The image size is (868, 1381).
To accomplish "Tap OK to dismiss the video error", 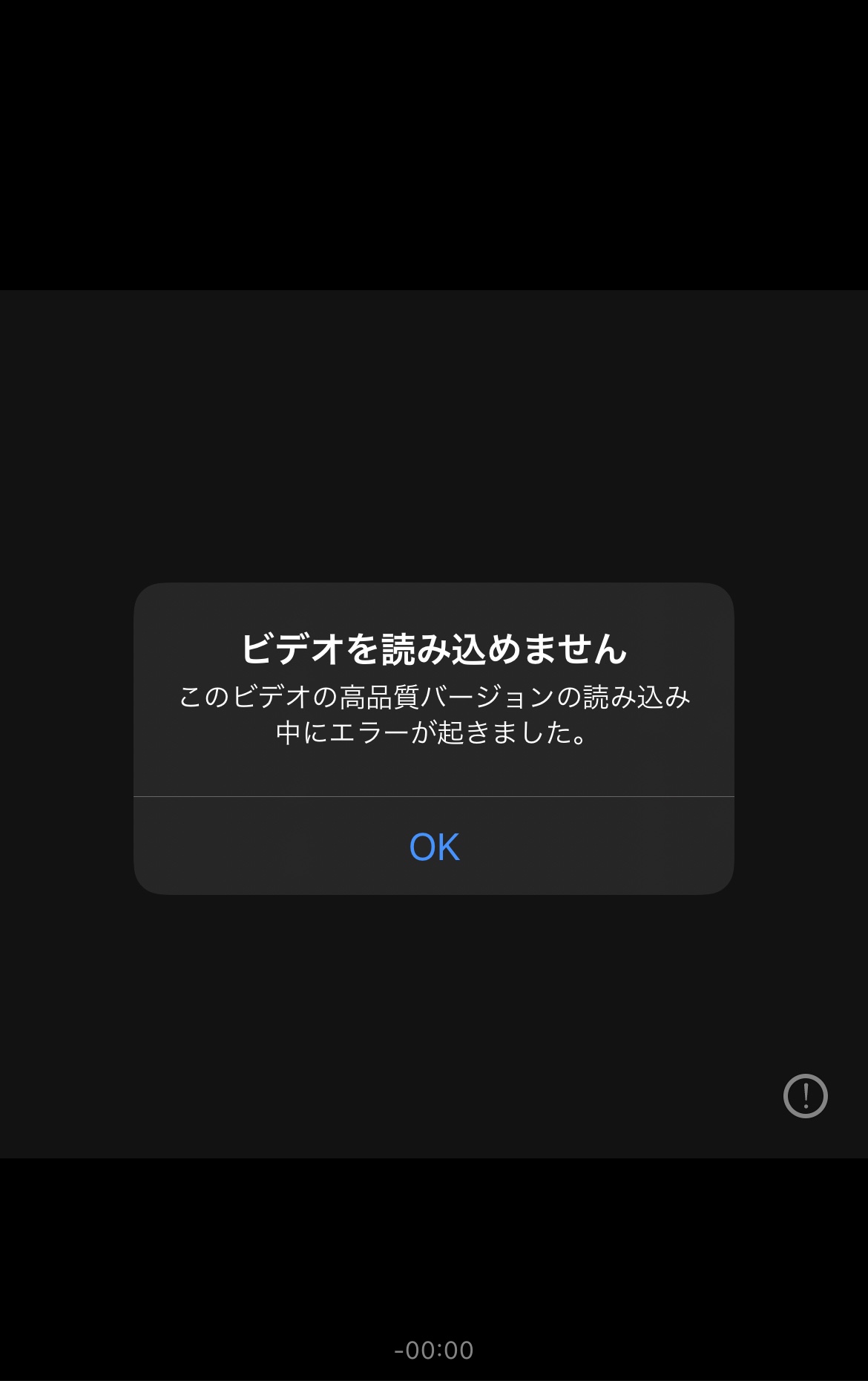I will (434, 847).
